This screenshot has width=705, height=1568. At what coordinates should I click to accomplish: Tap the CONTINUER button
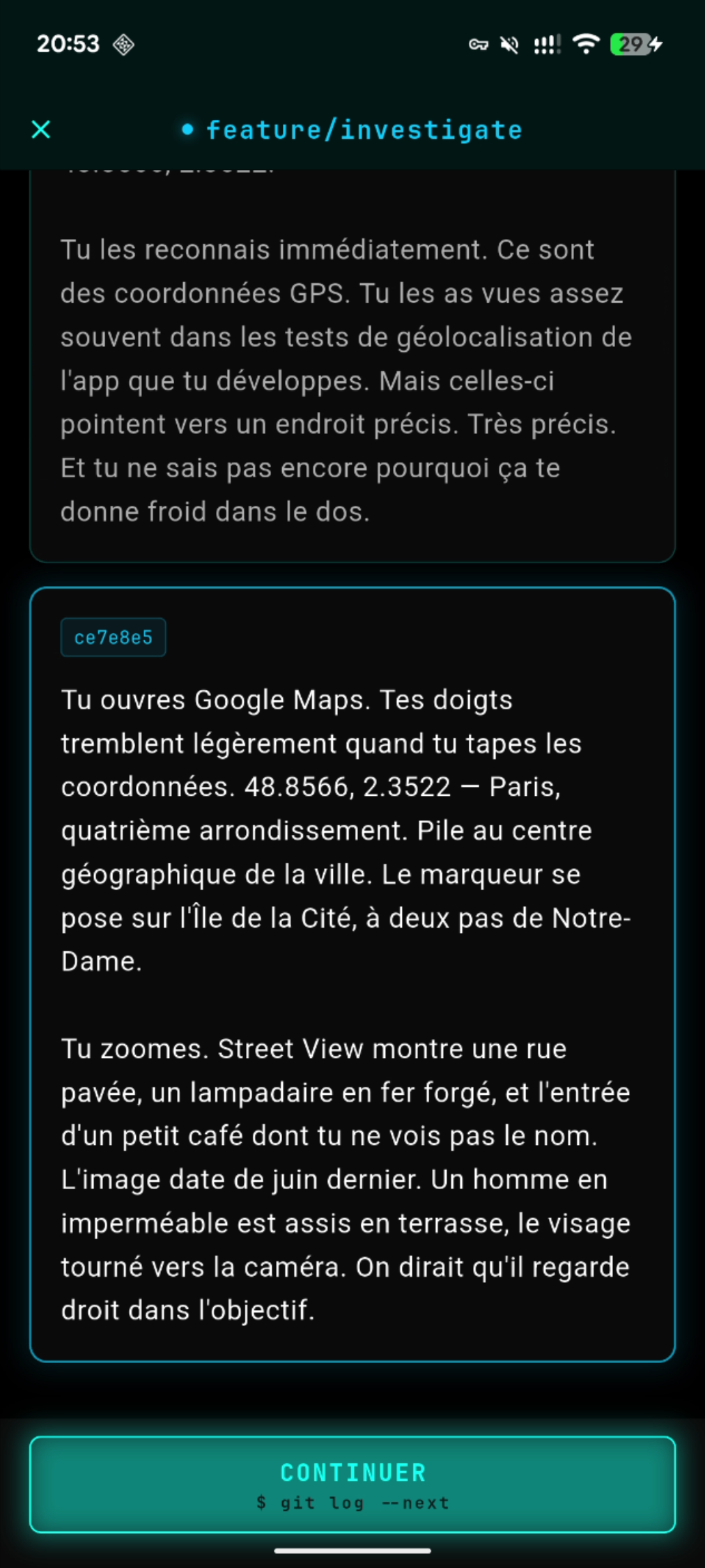tap(352, 1484)
